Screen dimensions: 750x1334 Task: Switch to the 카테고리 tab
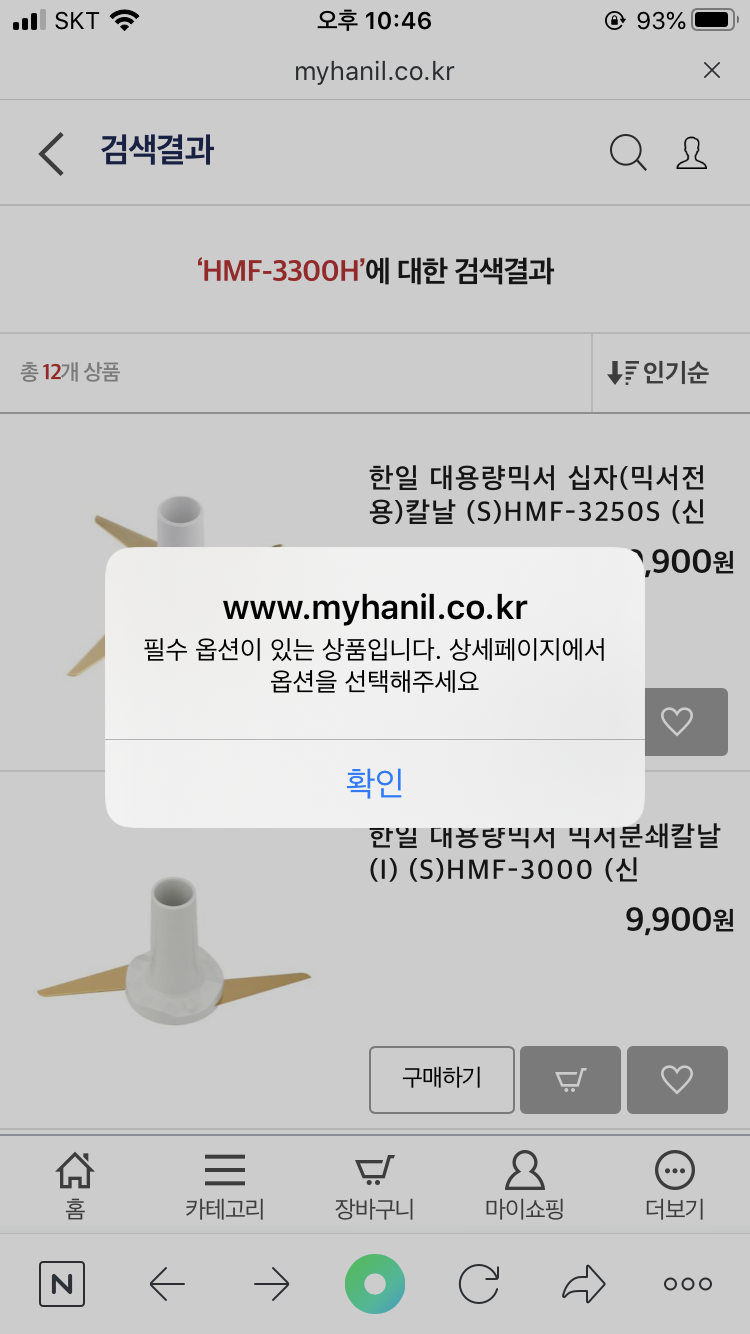pos(225,1185)
